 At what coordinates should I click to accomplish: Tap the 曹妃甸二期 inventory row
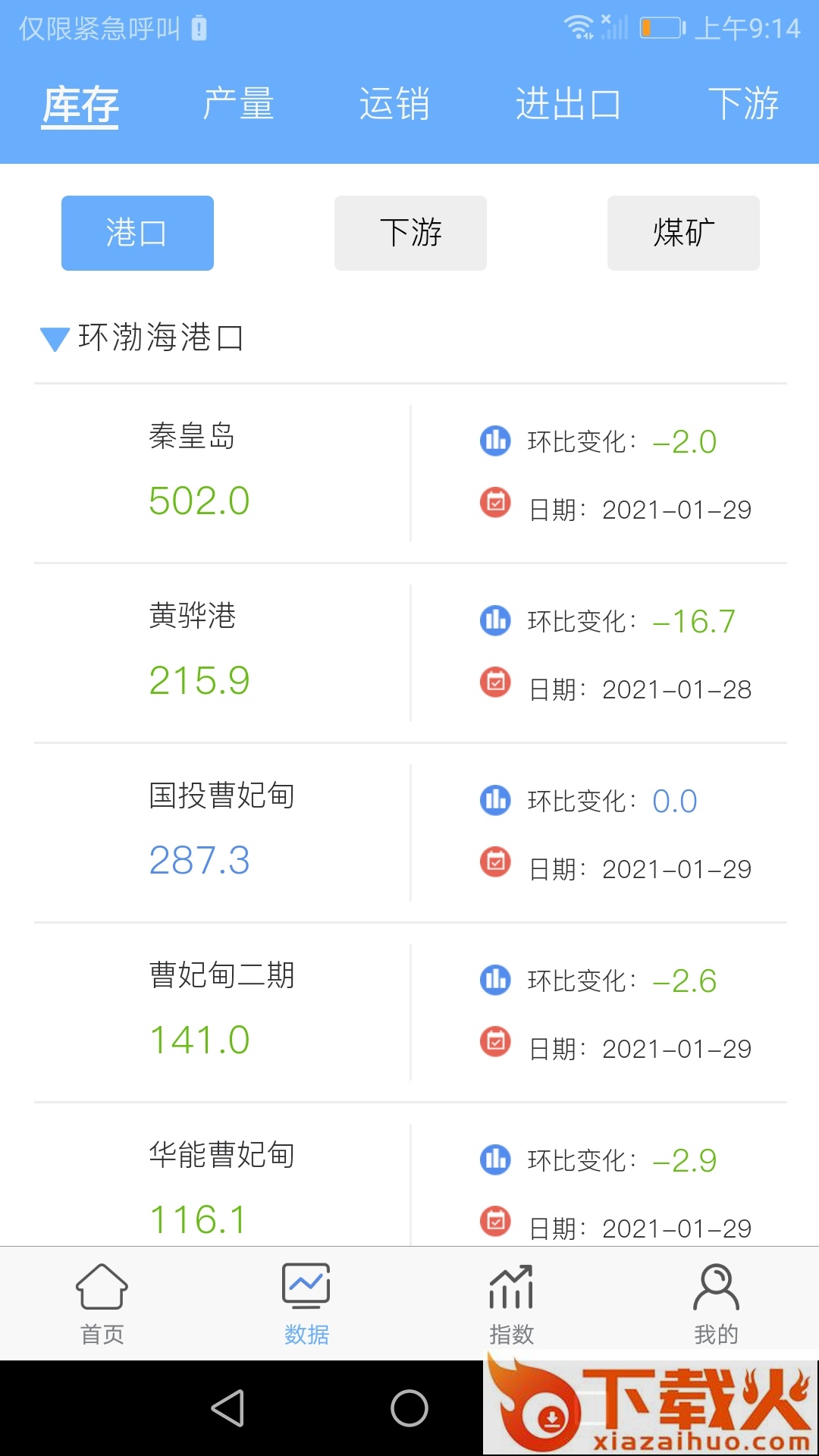click(x=409, y=1012)
